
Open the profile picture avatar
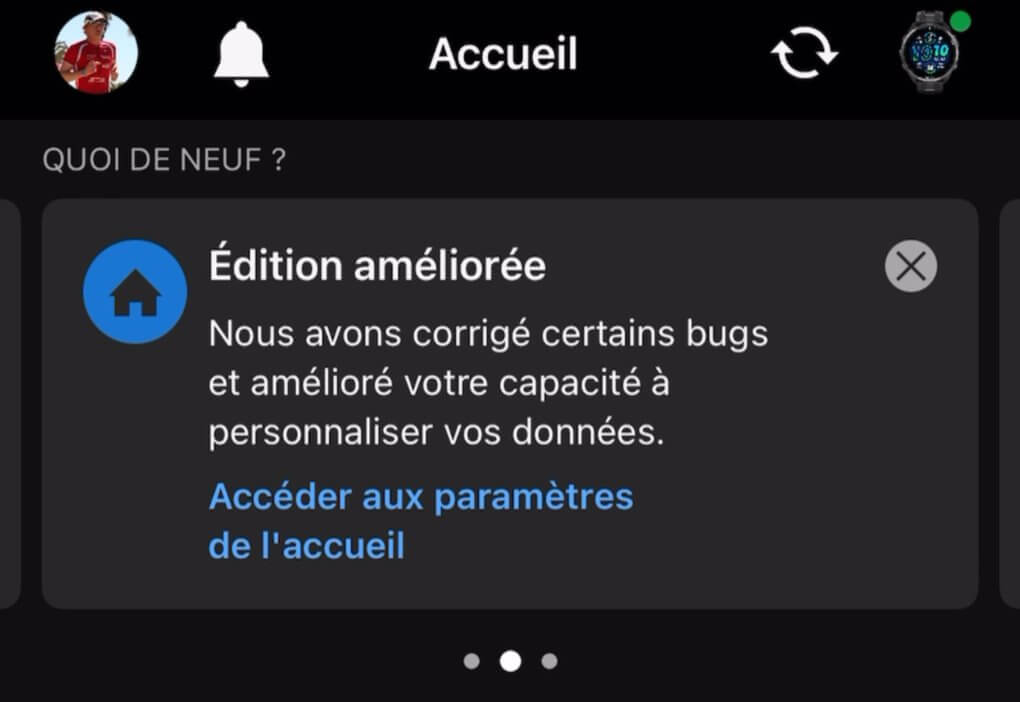96,53
